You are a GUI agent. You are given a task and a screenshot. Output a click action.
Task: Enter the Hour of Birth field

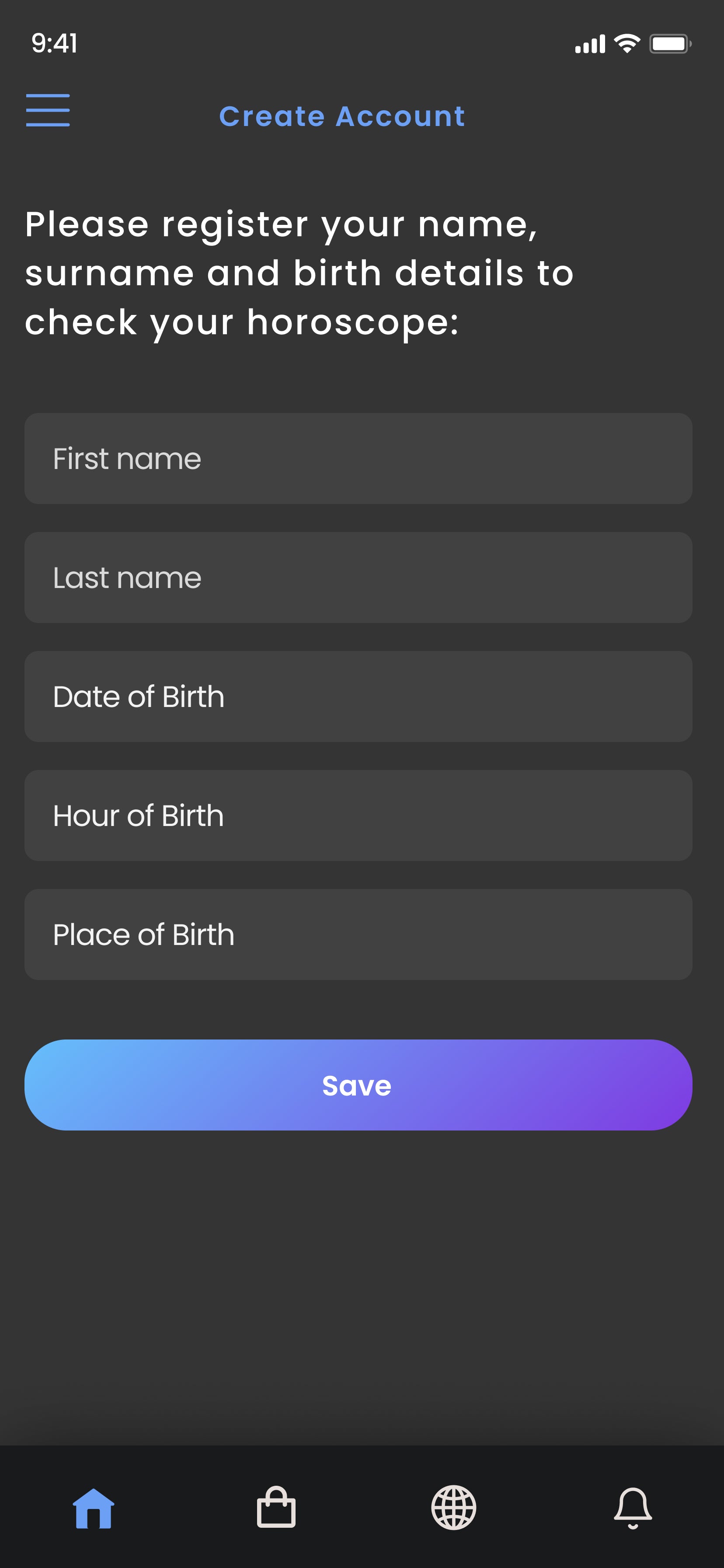358,815
